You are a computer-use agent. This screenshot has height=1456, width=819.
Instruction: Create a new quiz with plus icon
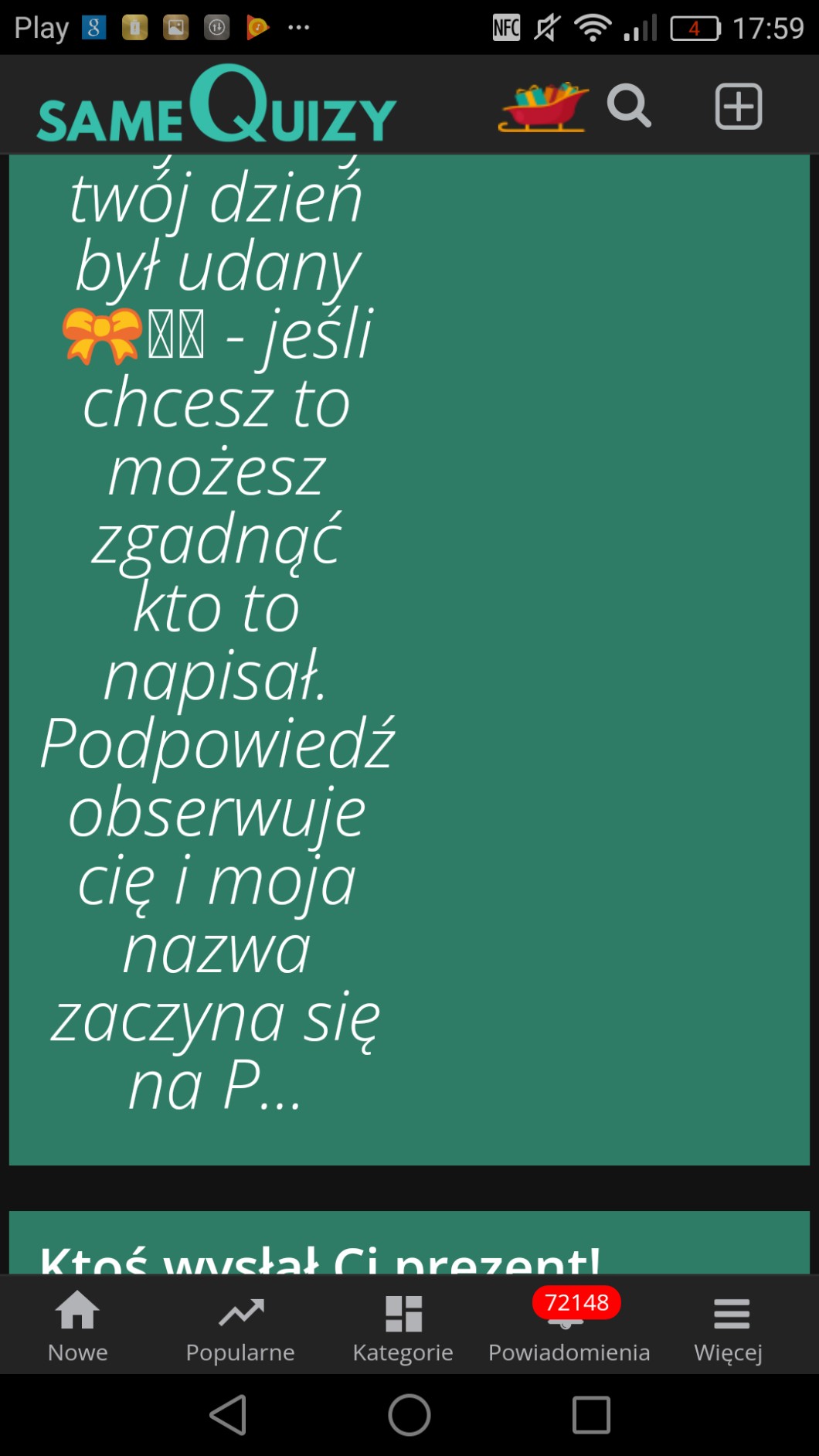pyautogui.click(x=739, y=106)
